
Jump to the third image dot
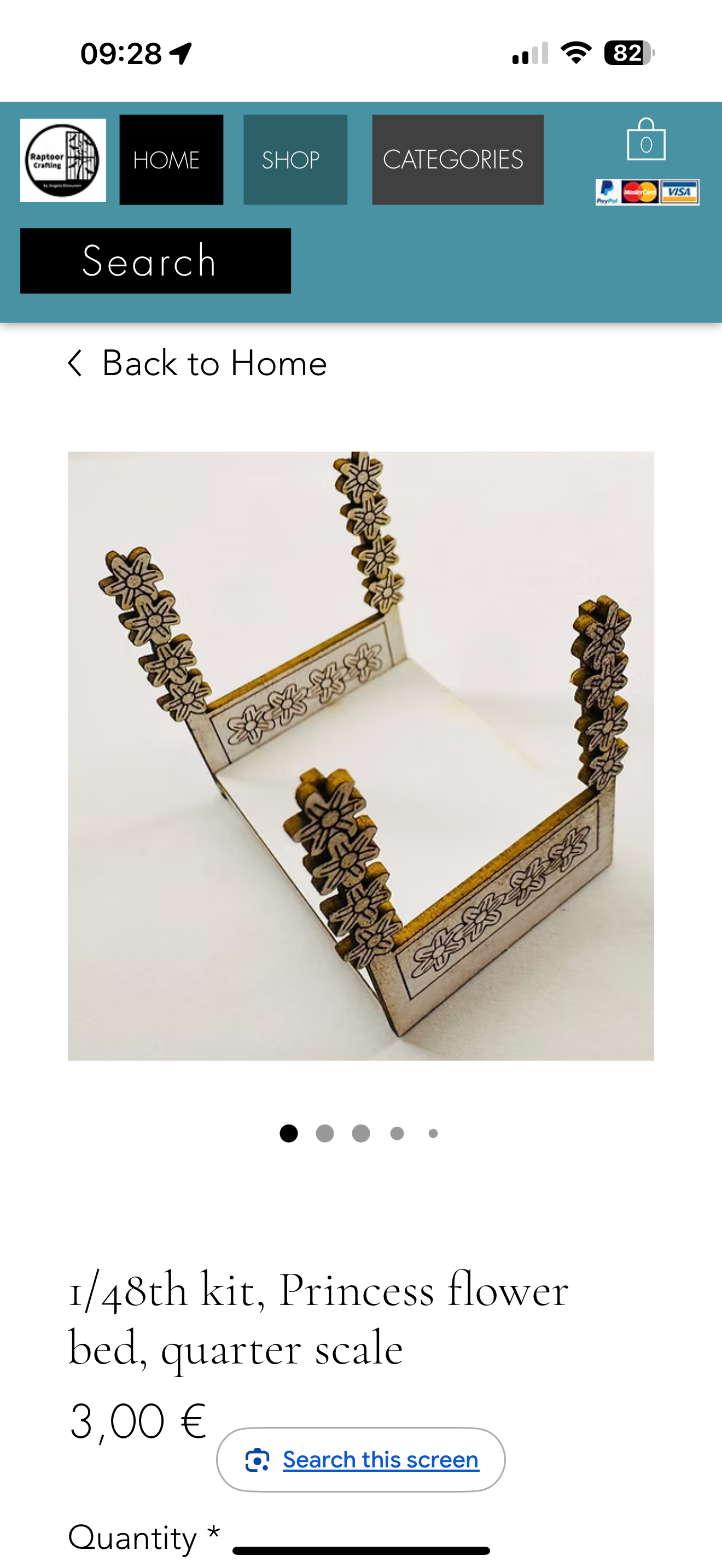(x=361, y=1133)
